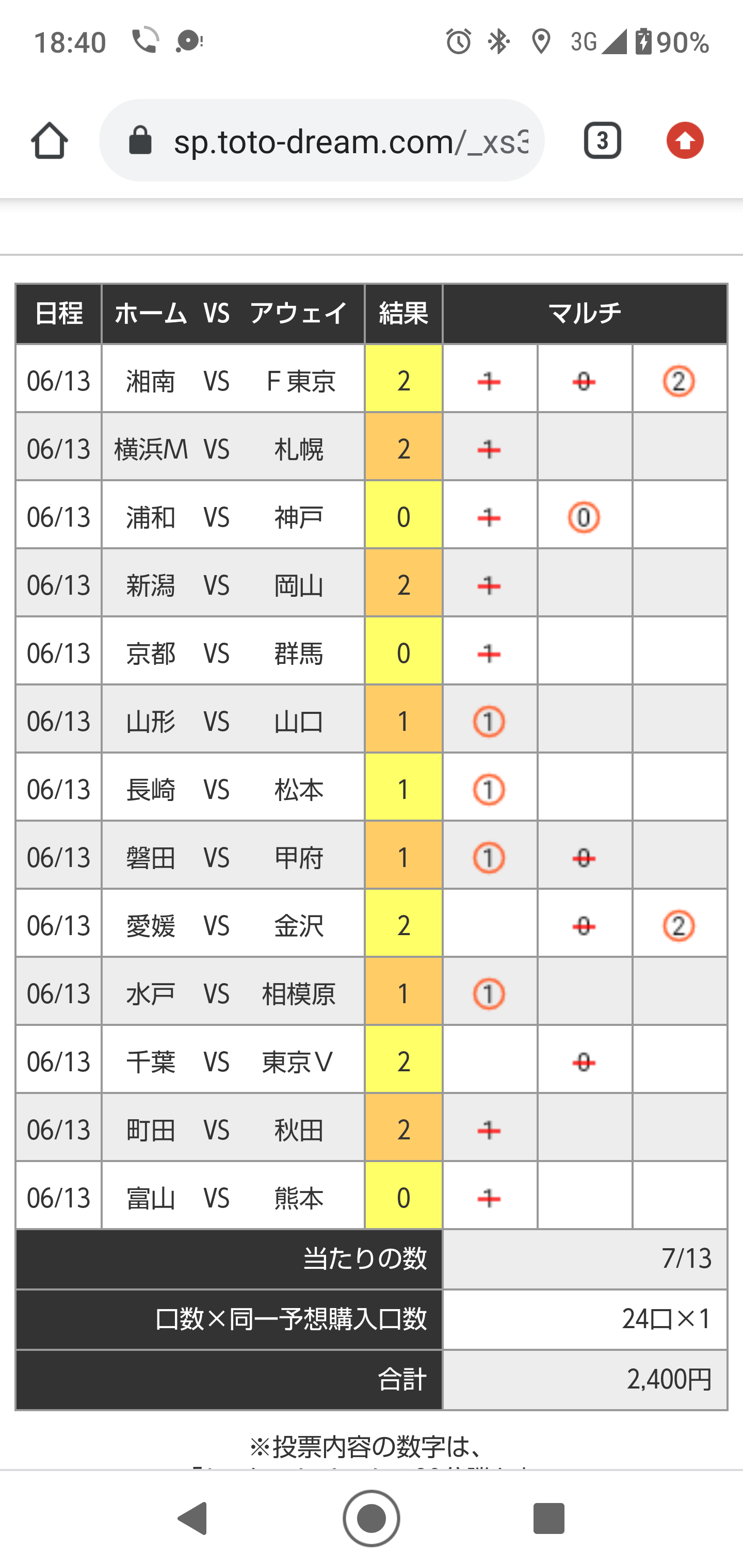This screenshot has height=1568, width=743.
Task: Tap the red Chrome update icon
Action: click(685, 141)
